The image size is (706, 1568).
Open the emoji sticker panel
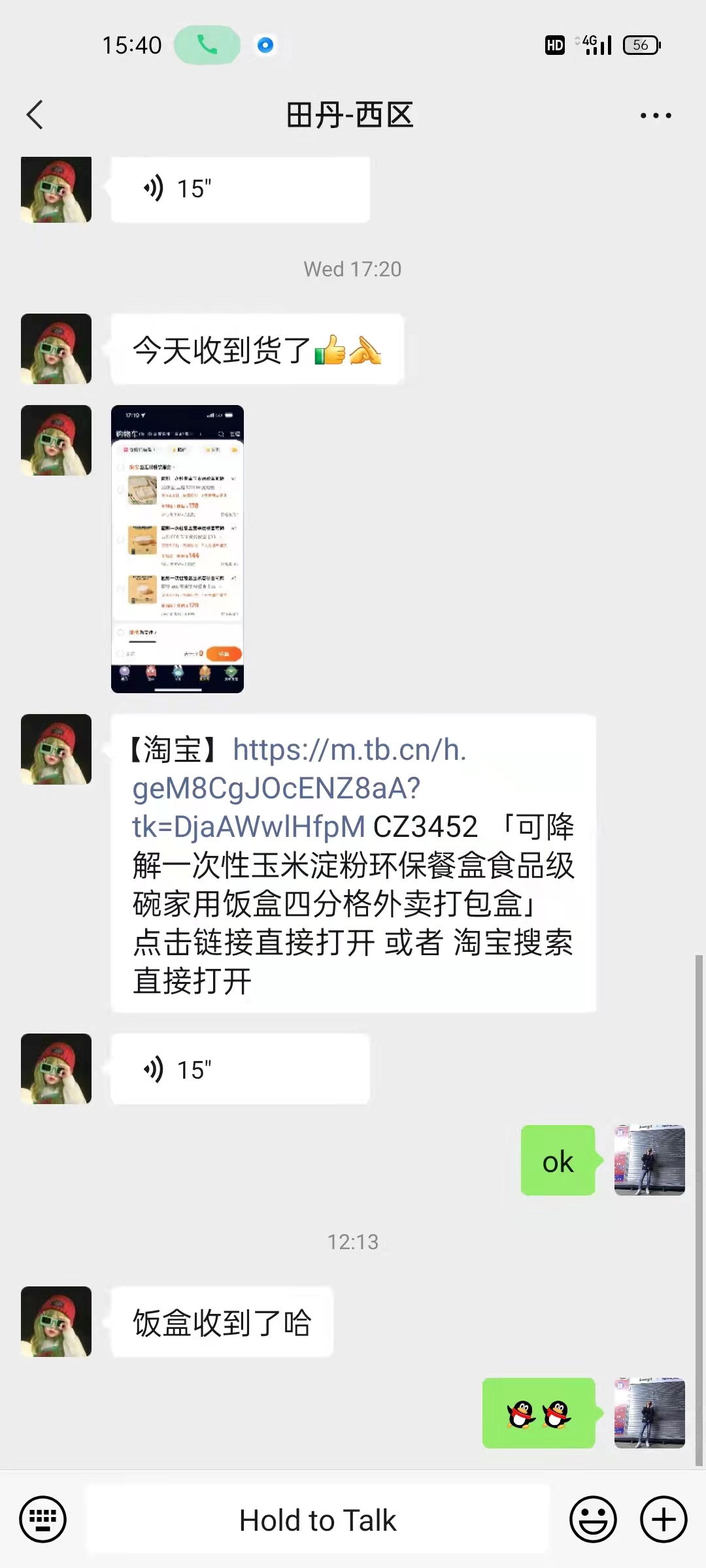(593, 1519)
